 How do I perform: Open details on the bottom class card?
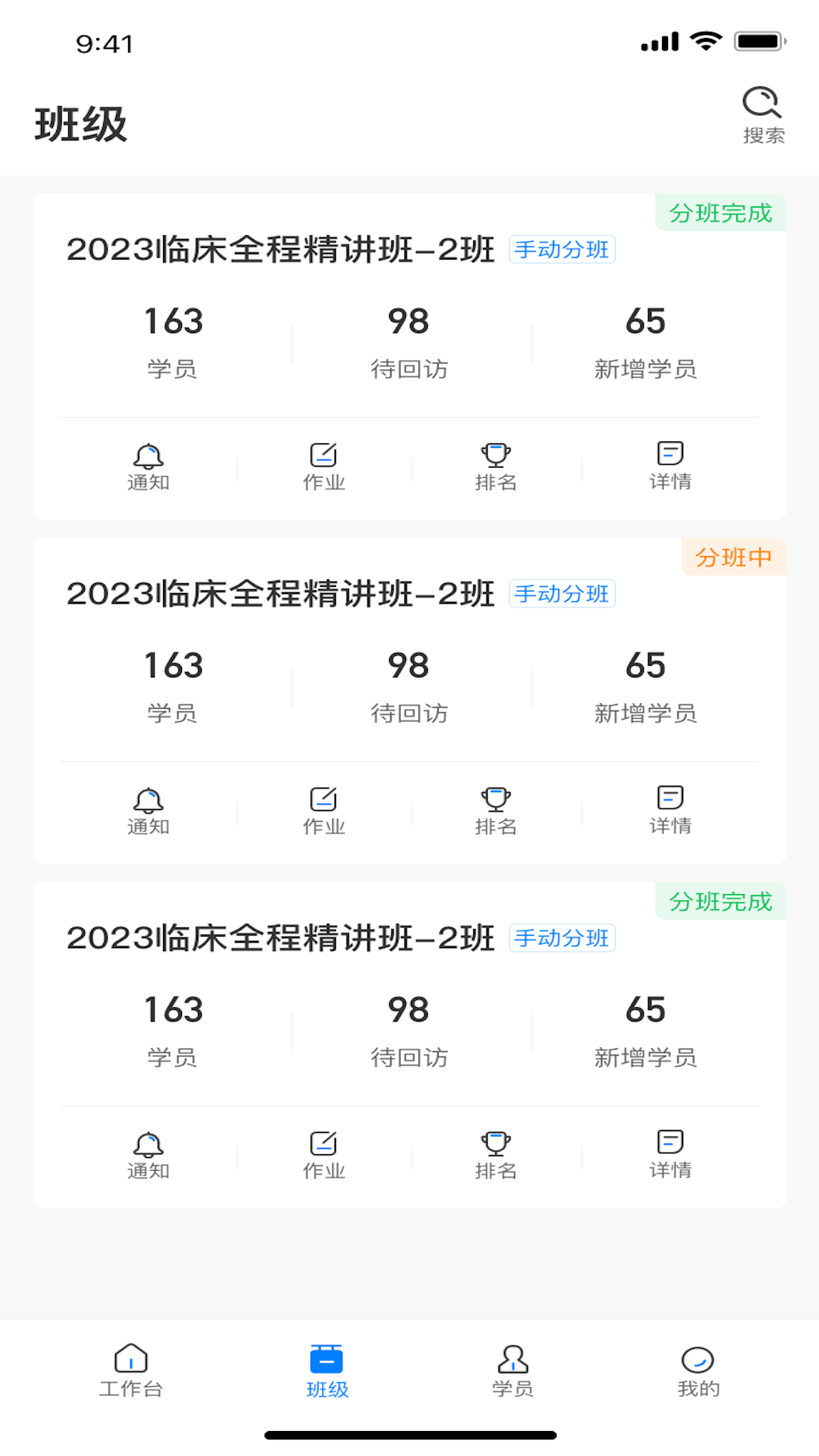pyautogui.click(x=670, y=1153)
